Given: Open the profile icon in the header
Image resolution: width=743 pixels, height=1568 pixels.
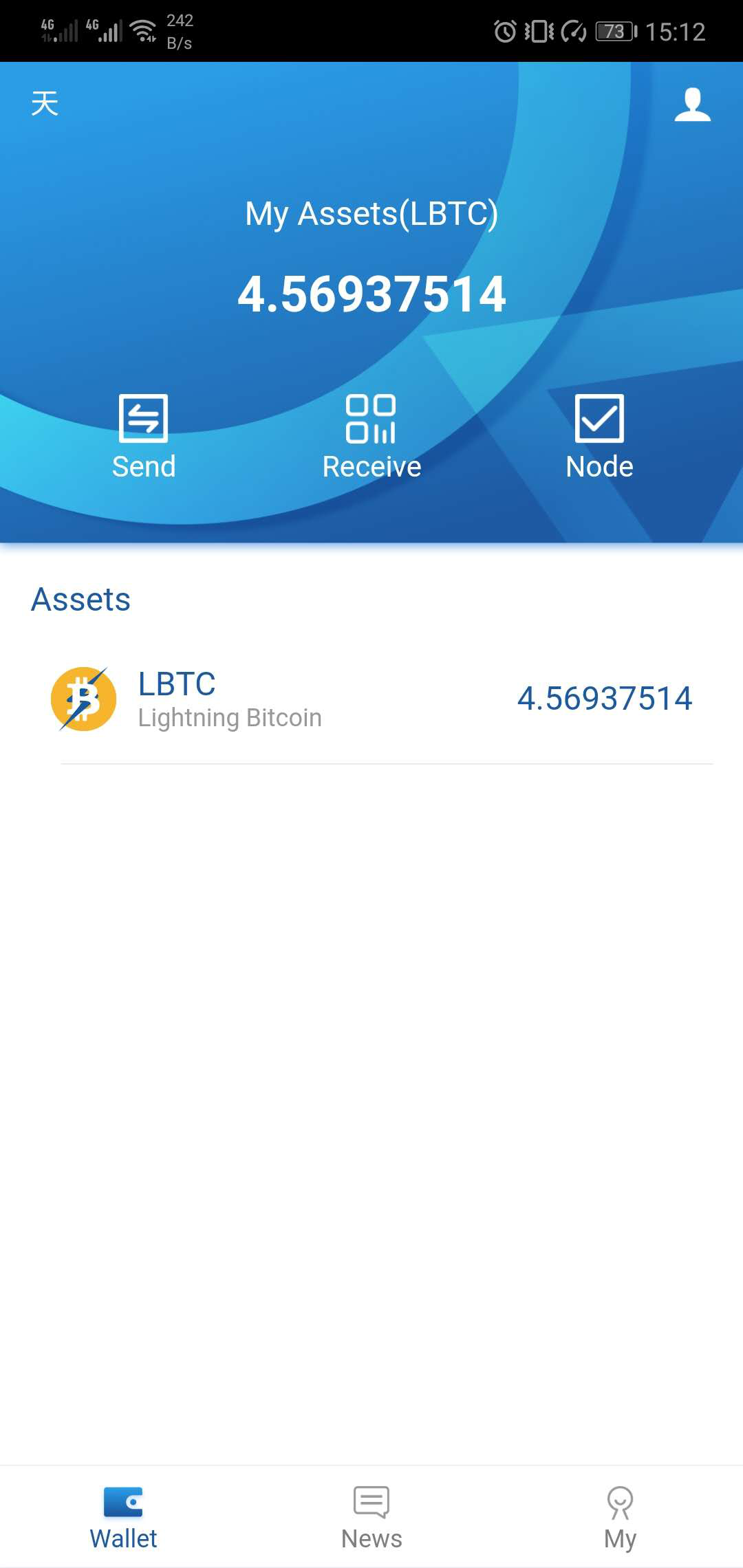Looking at the screenshot, I should pyautogui.click(x=692, y=105).
